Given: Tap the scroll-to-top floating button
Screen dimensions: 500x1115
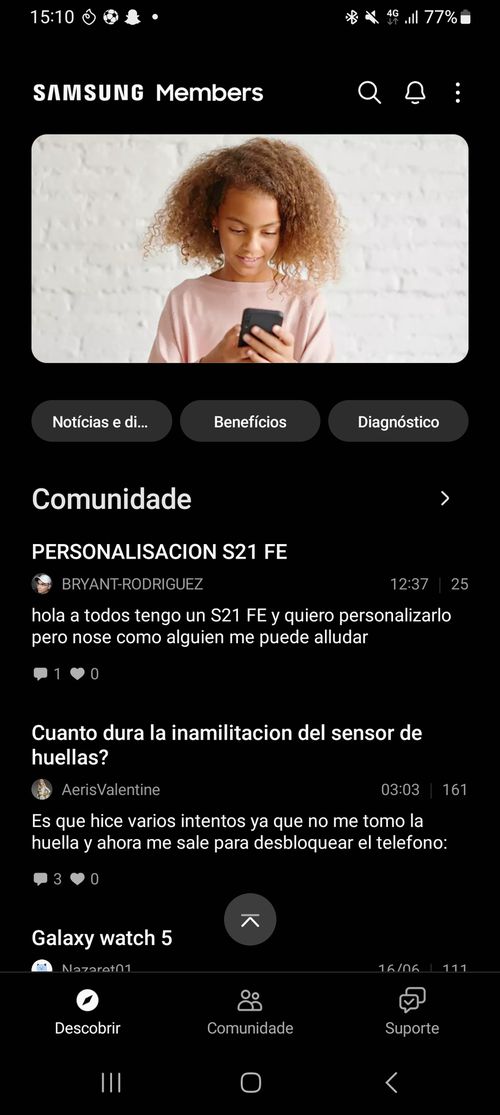Looking at the screenshot, I should click(x=250, y=919).
